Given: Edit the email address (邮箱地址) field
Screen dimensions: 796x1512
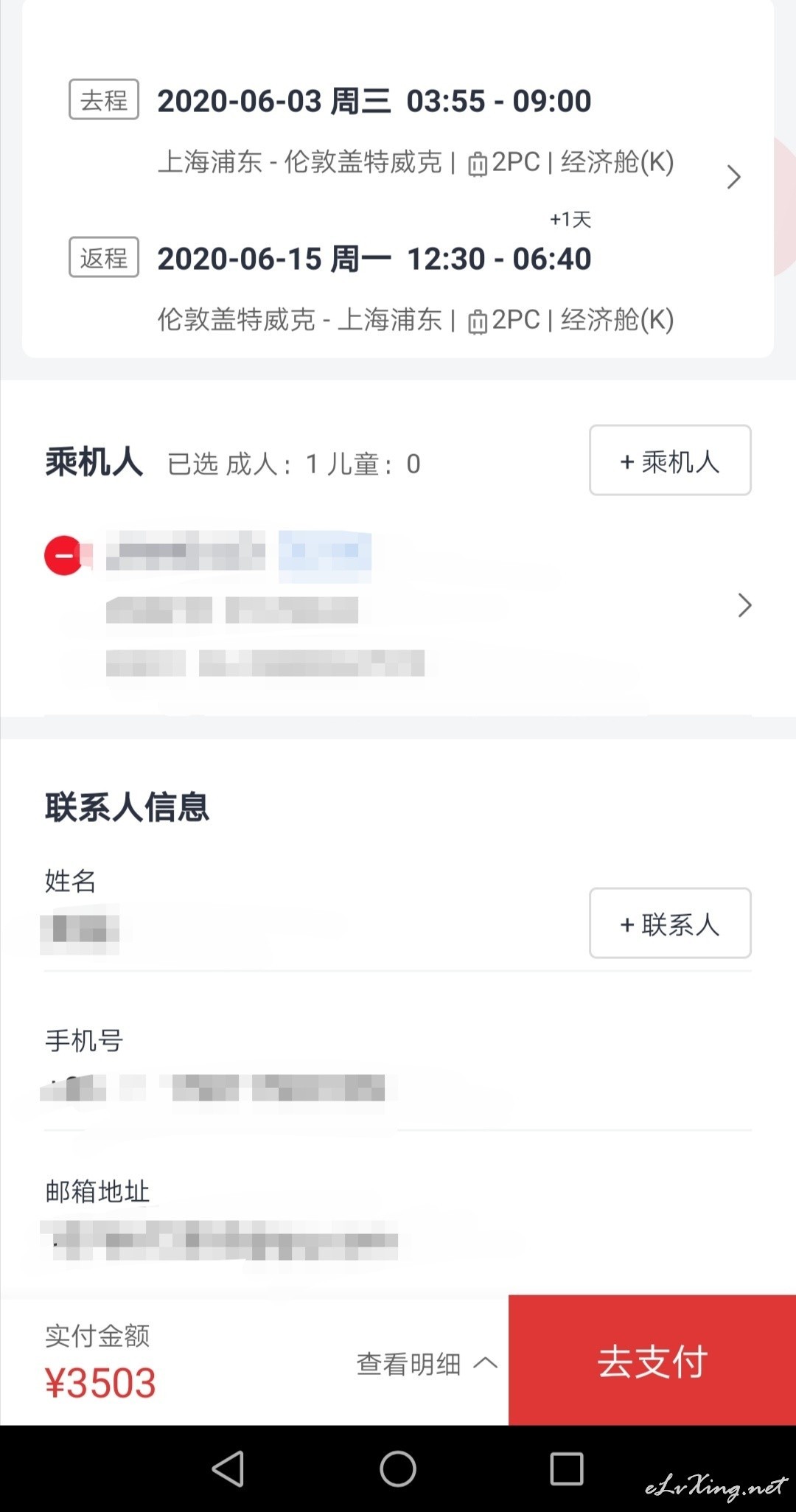Looking at the screenshot, I should [x=398, y=1240].
